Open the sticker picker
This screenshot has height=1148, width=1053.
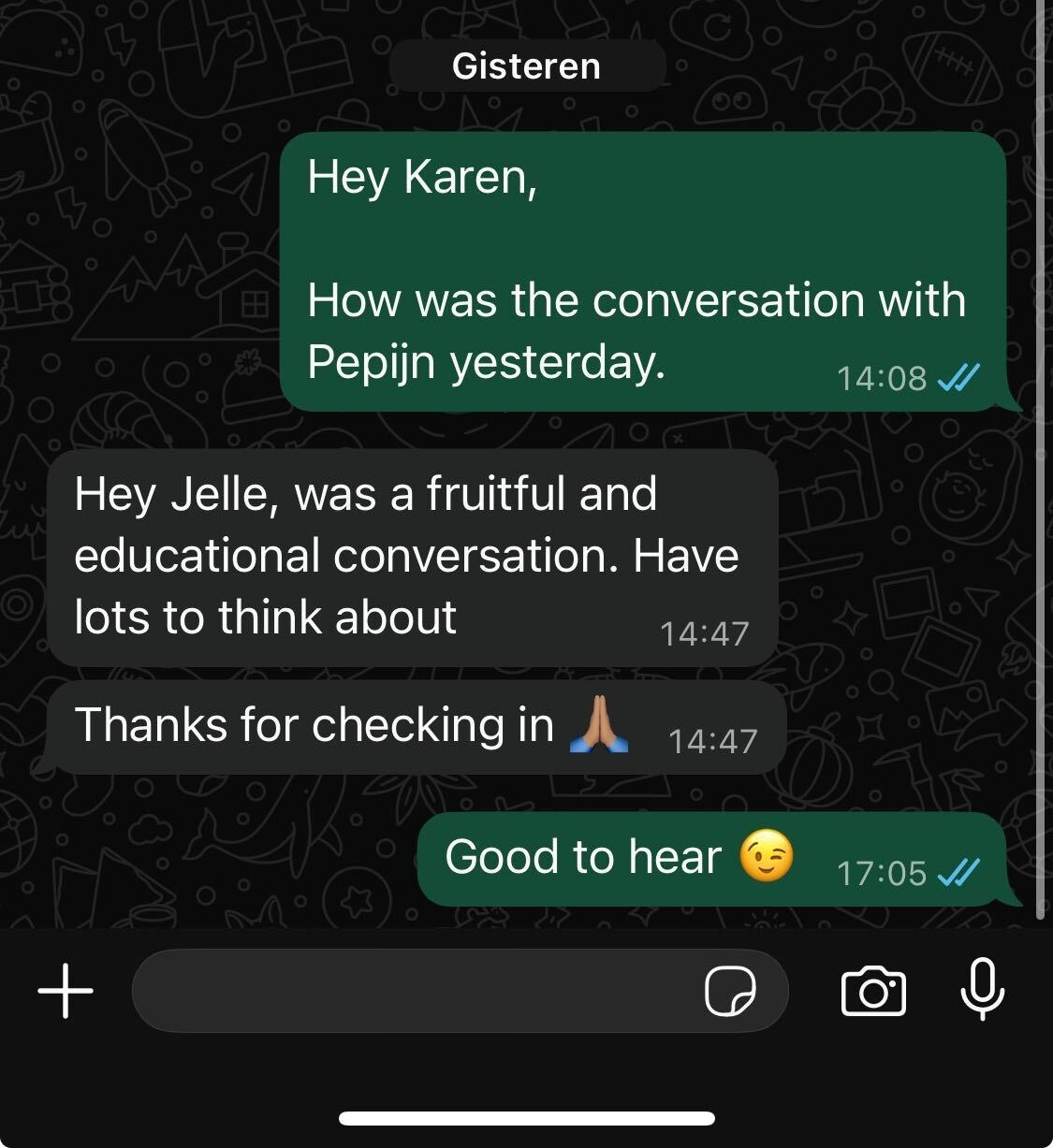pos(730,991)
